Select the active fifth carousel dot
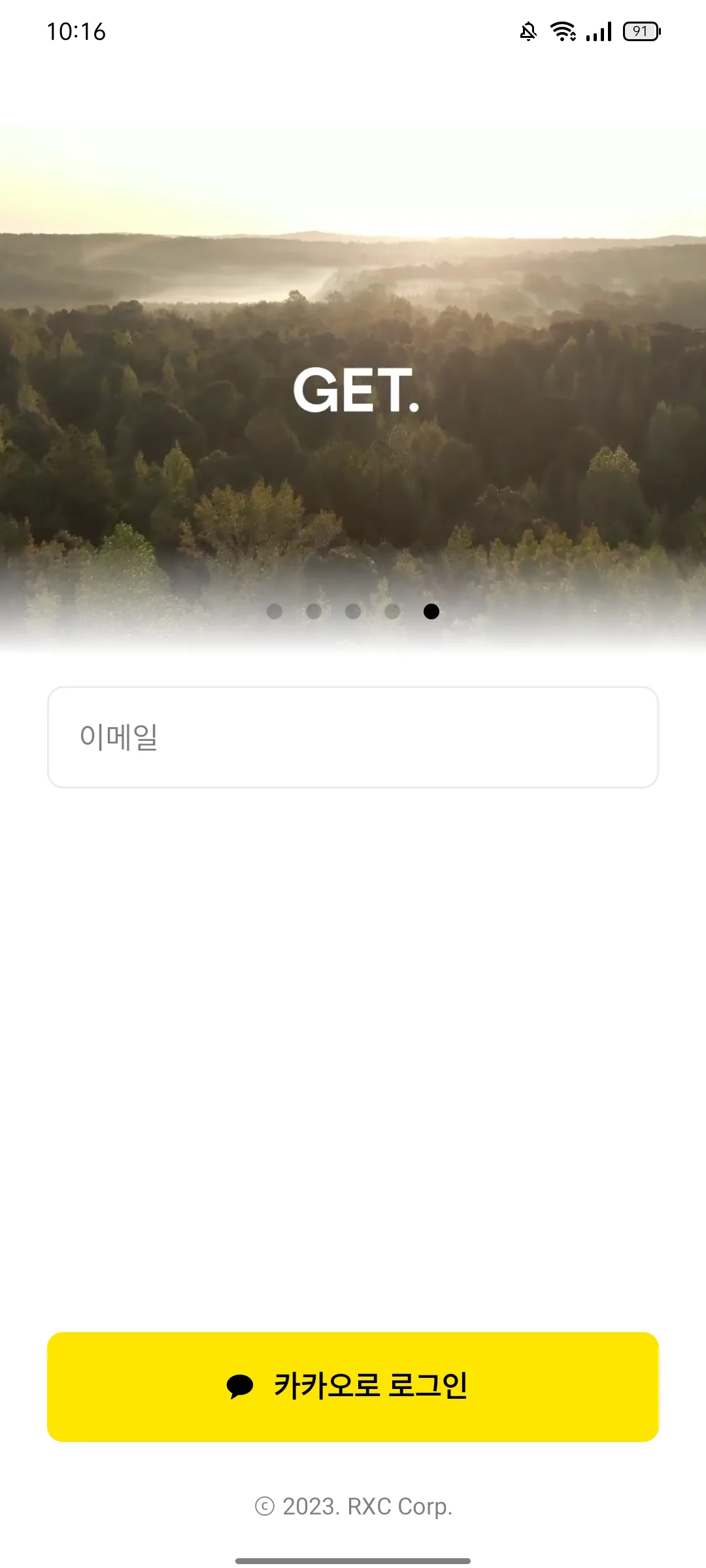 431,612
